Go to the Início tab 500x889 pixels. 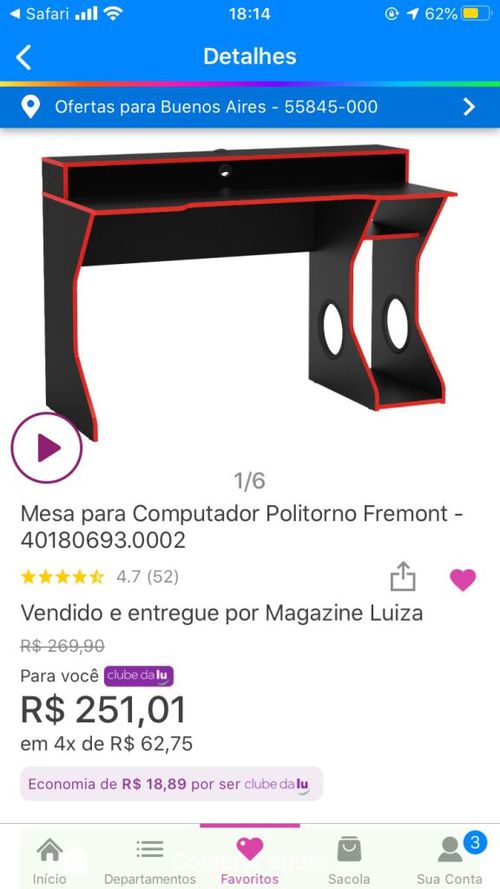pos(49,859)
